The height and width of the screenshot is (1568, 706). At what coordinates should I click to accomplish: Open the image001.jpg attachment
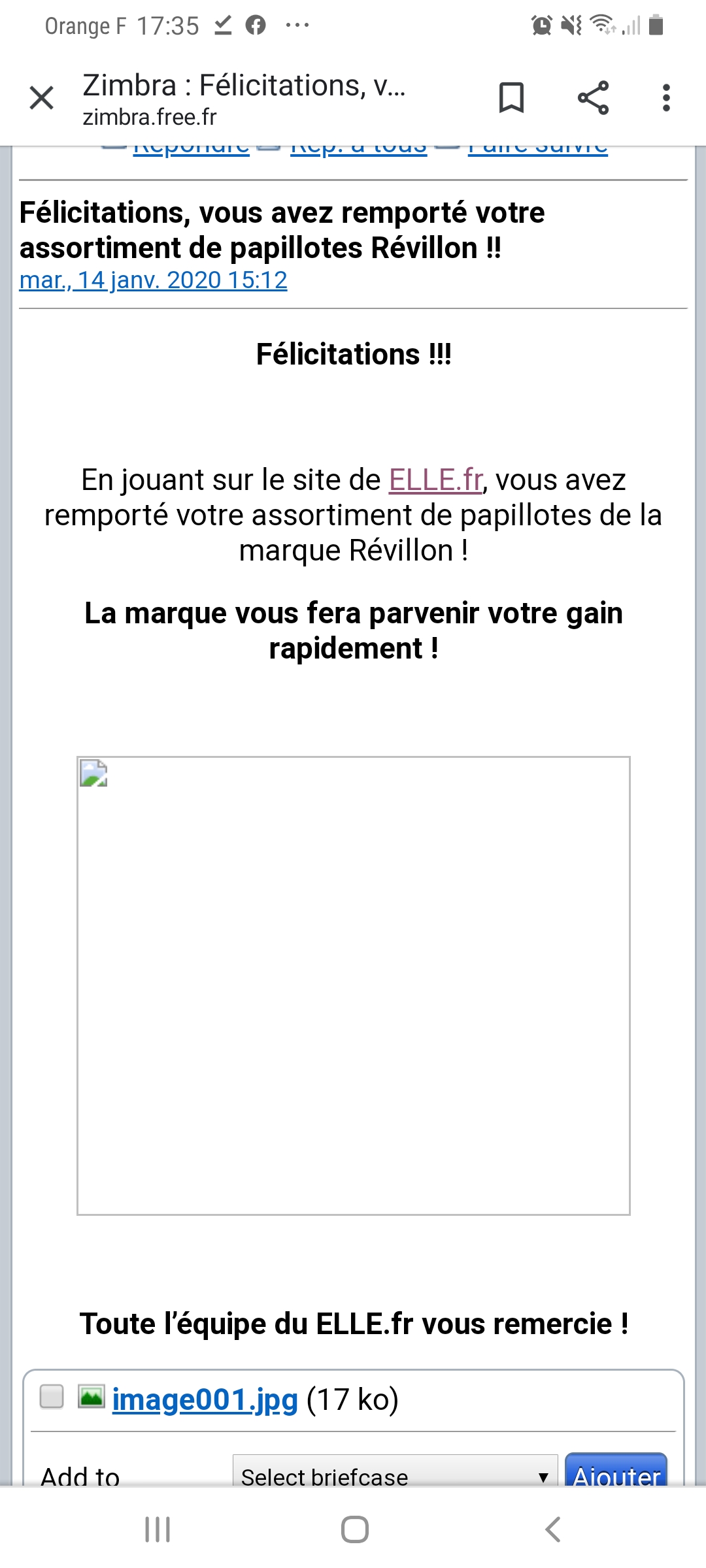coord(205,1400)
